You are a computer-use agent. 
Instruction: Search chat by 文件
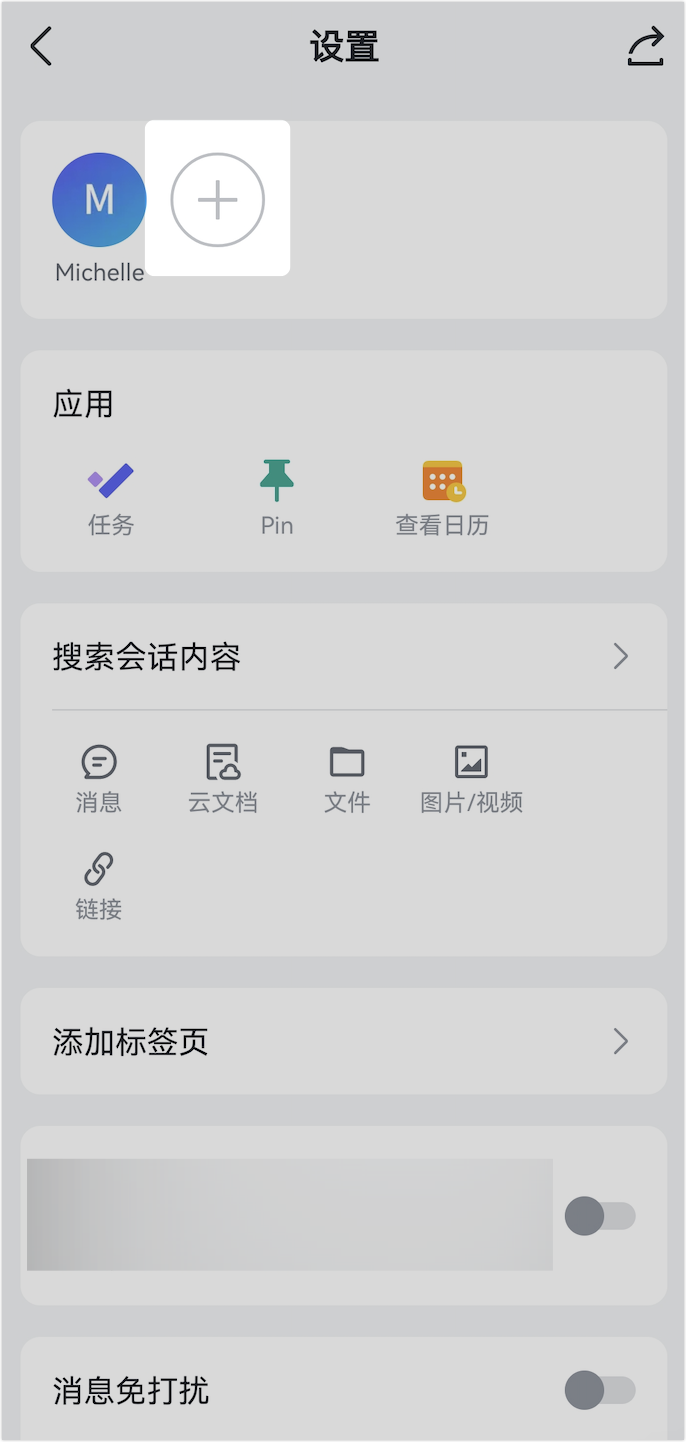click(347, 779)
